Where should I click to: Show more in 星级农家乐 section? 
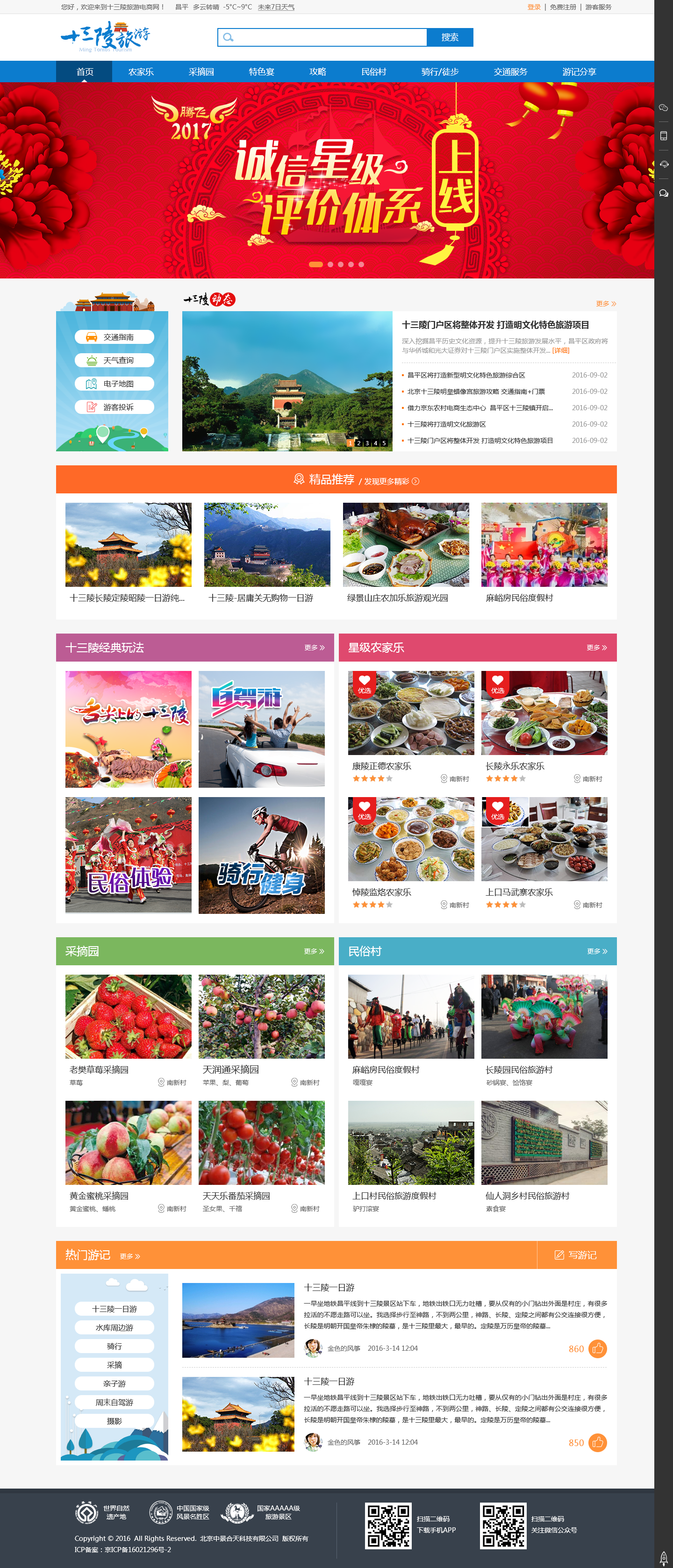(596, 647)
